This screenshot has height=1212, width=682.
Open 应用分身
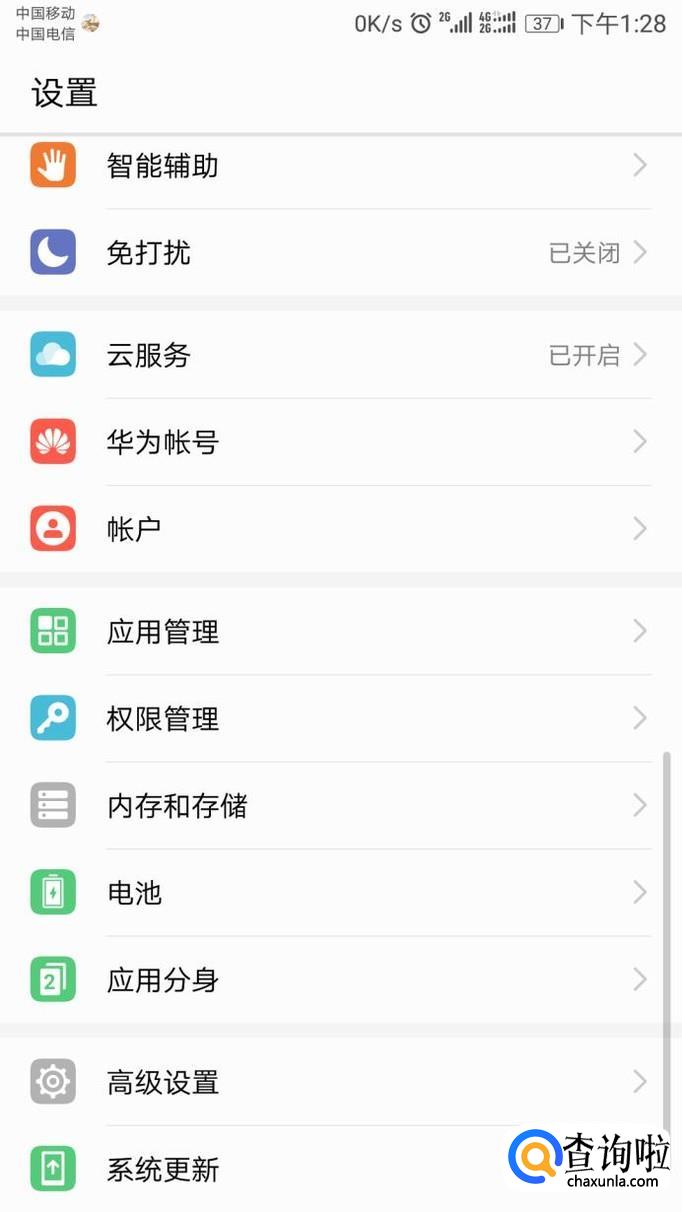340,980
